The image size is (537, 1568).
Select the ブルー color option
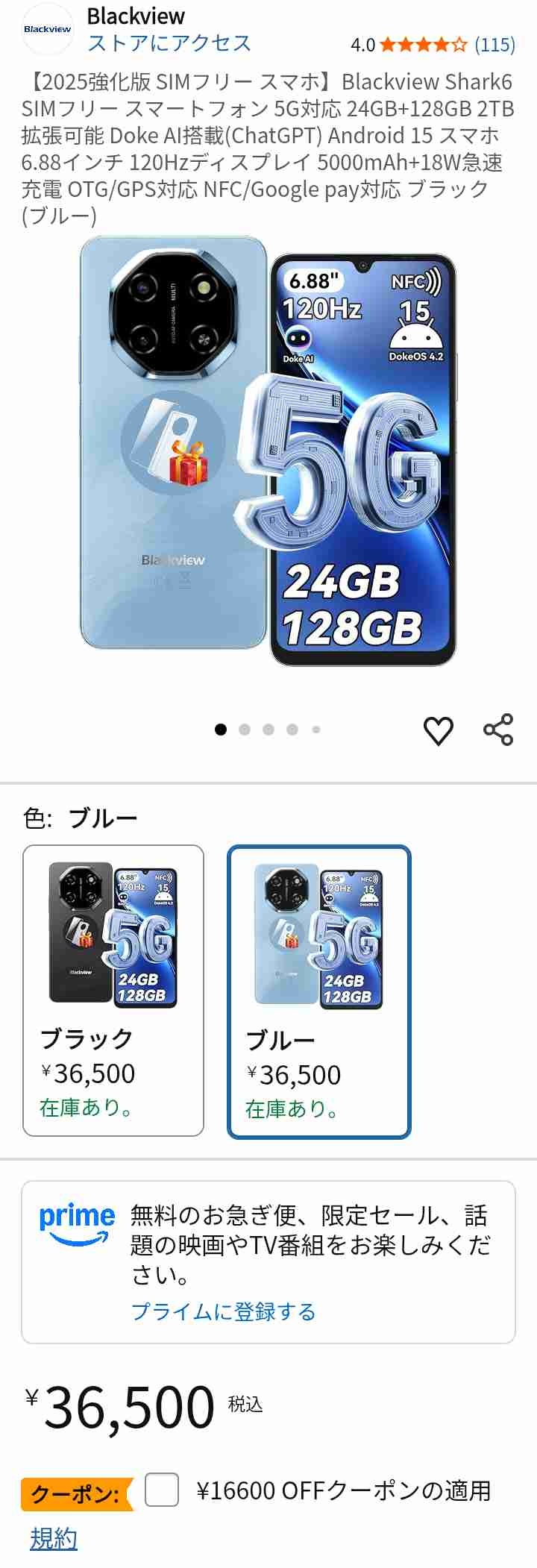coord(319,991)
